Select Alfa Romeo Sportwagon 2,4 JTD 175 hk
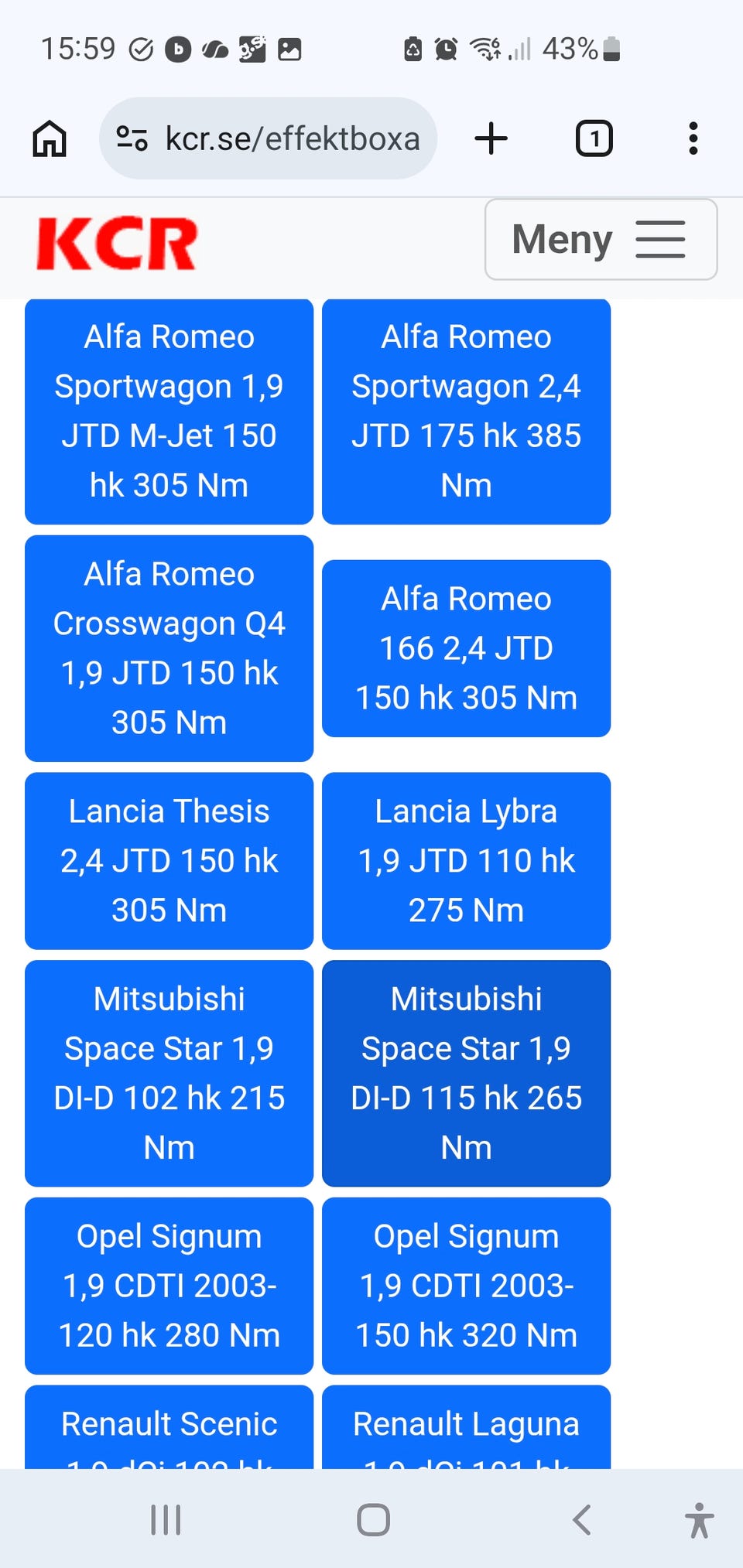The image size is (743, 1568). 466,412
